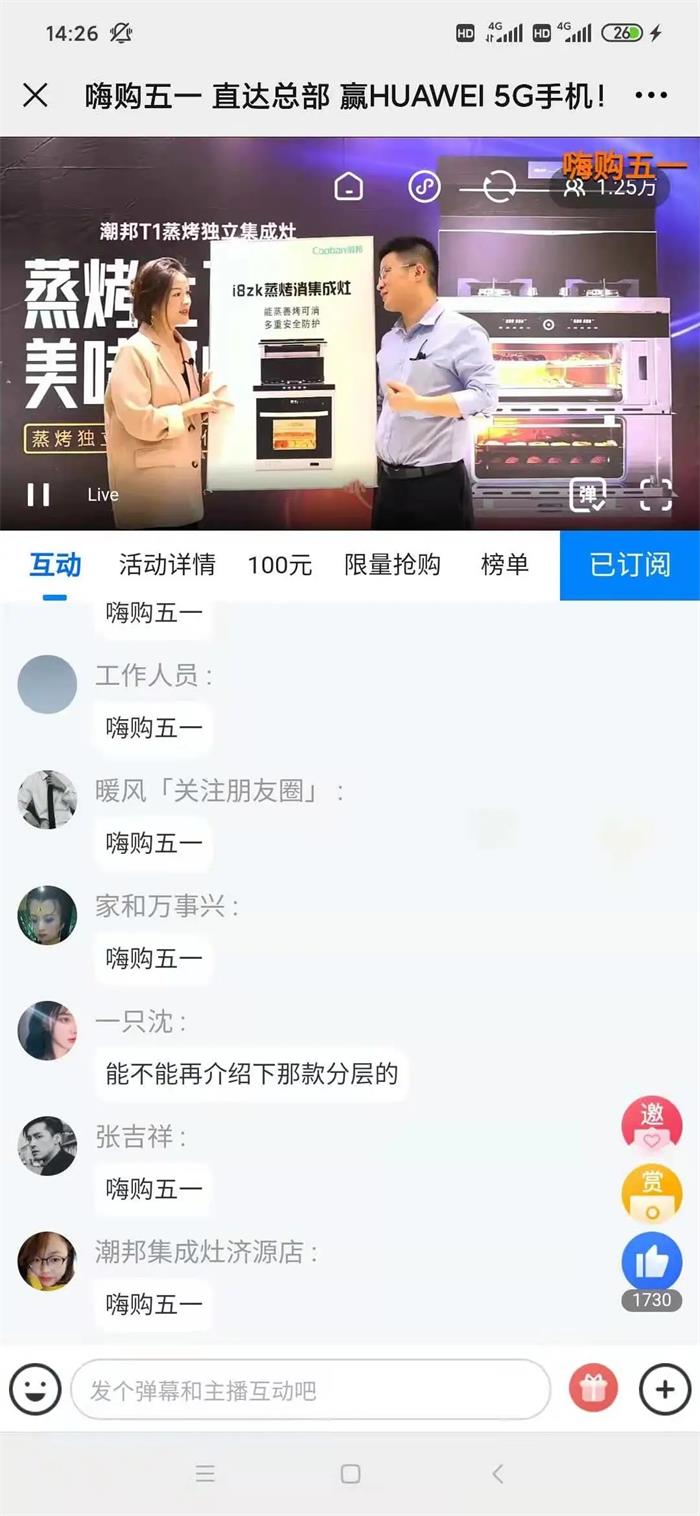Image resolution: width=700 pixels, height=1516 pixels.
Task: Send a gift to the host
Action: coord(593,1390)
